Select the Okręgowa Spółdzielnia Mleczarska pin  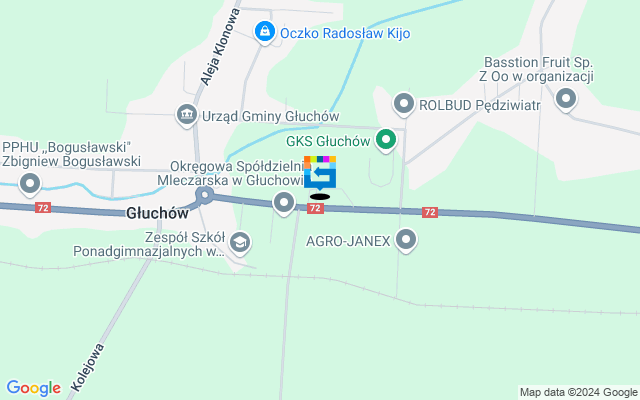point(284,204)
